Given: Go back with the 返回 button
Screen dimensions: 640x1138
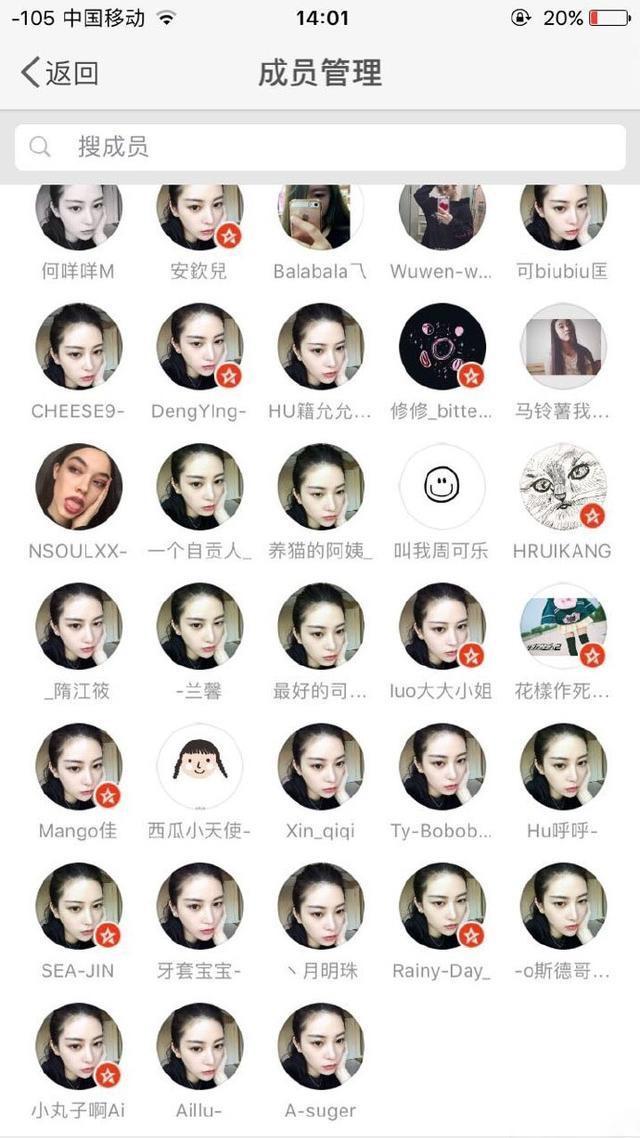Looking at the screenshot, I should tap(60, 73).
